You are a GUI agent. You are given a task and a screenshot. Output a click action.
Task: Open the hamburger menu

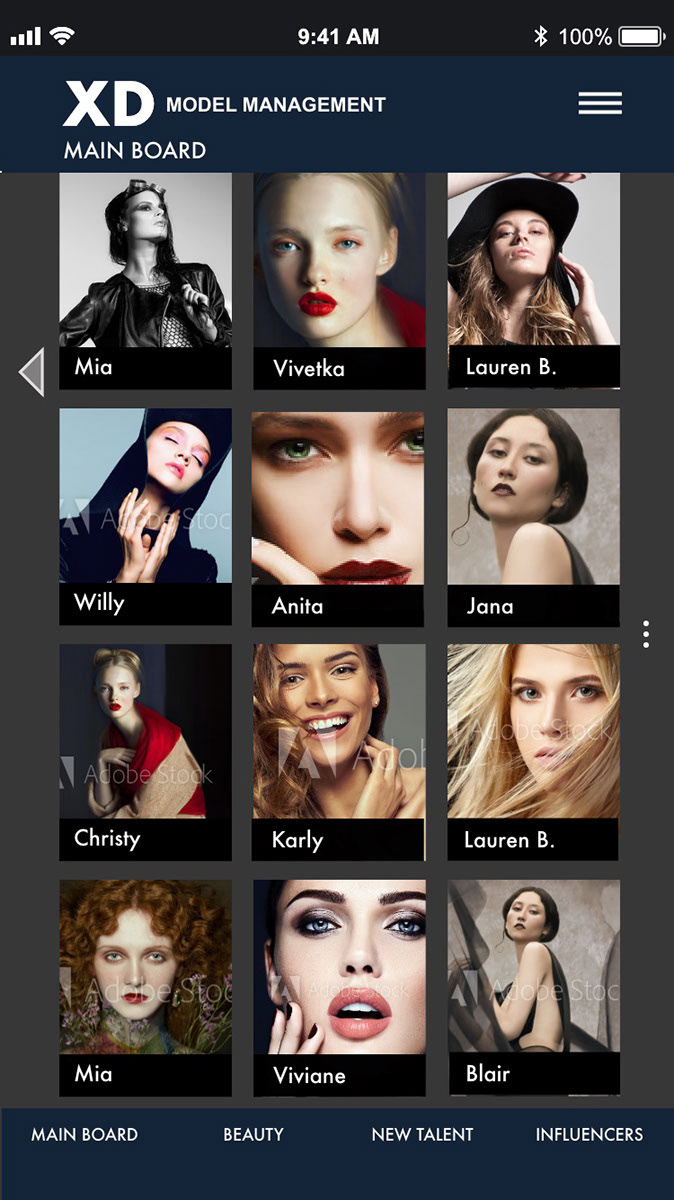point(599,103)
